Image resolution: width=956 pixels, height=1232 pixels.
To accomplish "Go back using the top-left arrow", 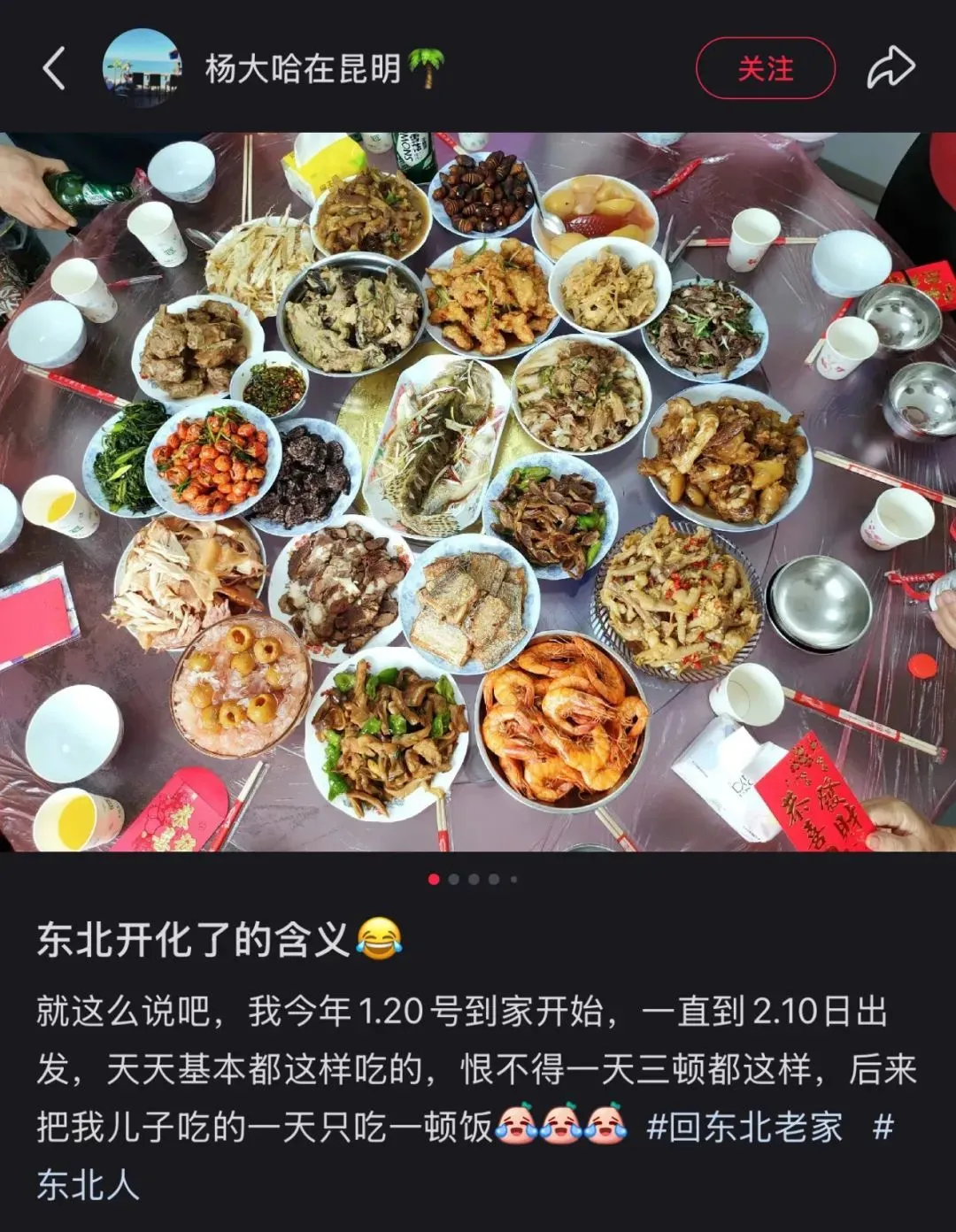I will pos(55,68).
